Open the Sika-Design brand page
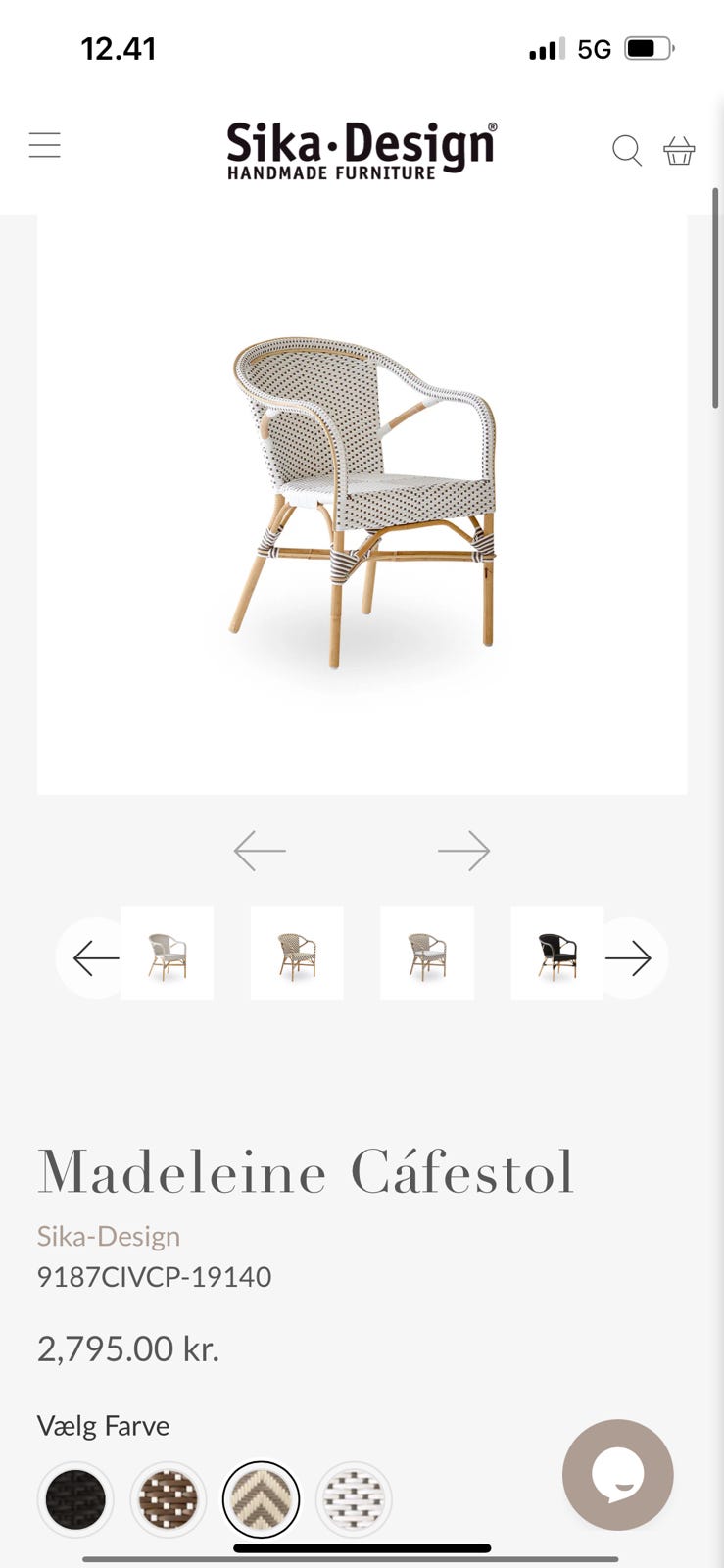Viewport: 724px width, 1568px height. point(108,1236)
